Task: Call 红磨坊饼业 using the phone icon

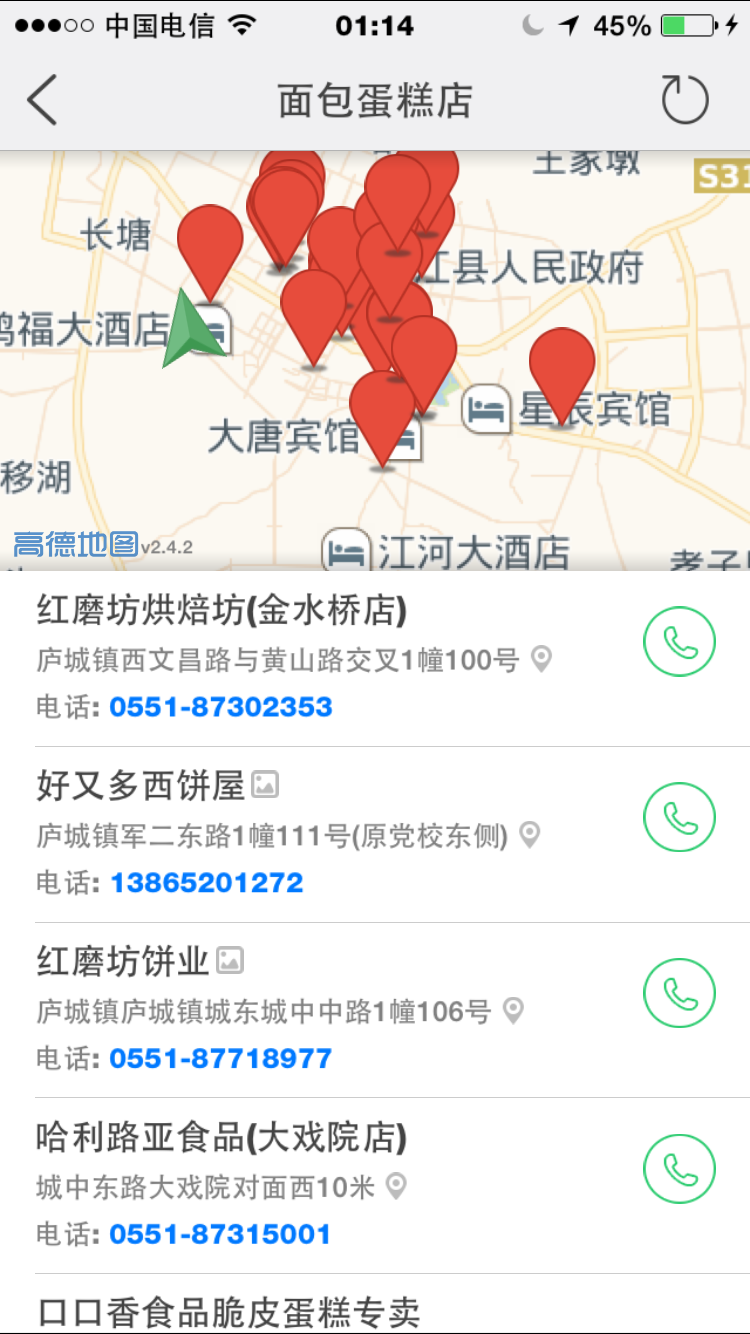Action: tap(679, 993)
